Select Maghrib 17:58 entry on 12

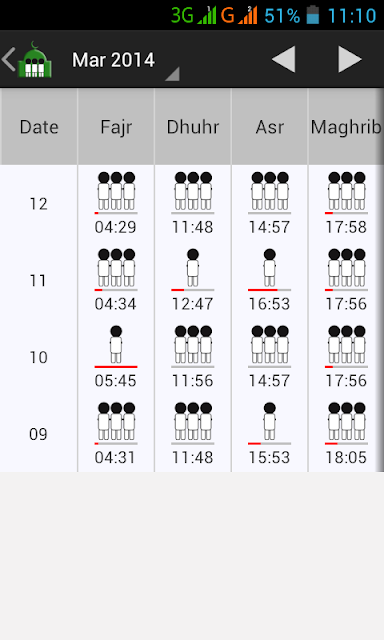(x=346, y=203)
